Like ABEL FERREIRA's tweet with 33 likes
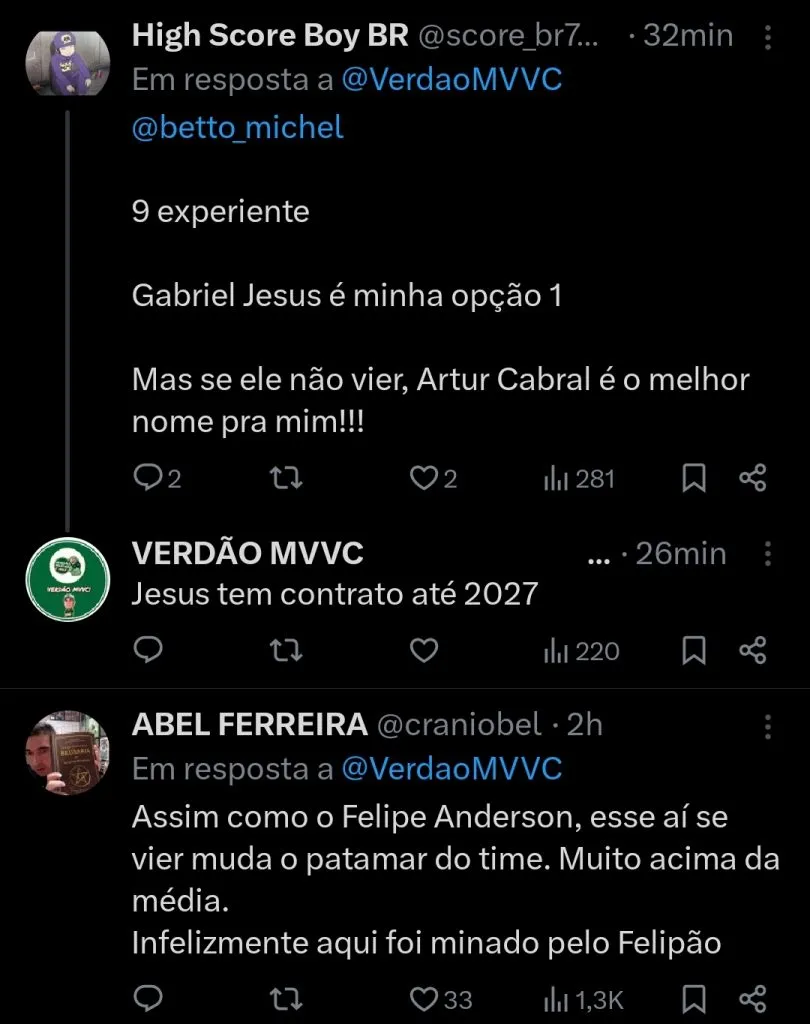The width and height of the screenshot is (810, 1024). pos(424,997)
